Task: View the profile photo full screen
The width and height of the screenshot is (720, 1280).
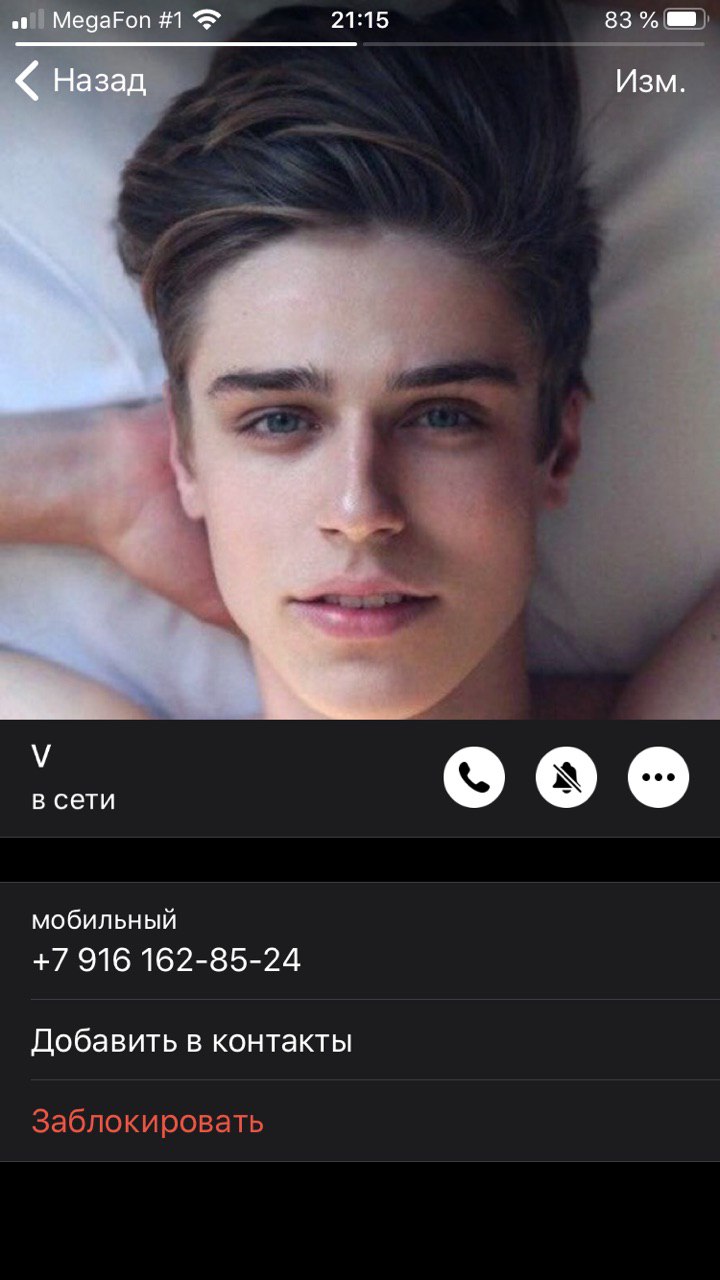Action: tap(360, 400)
